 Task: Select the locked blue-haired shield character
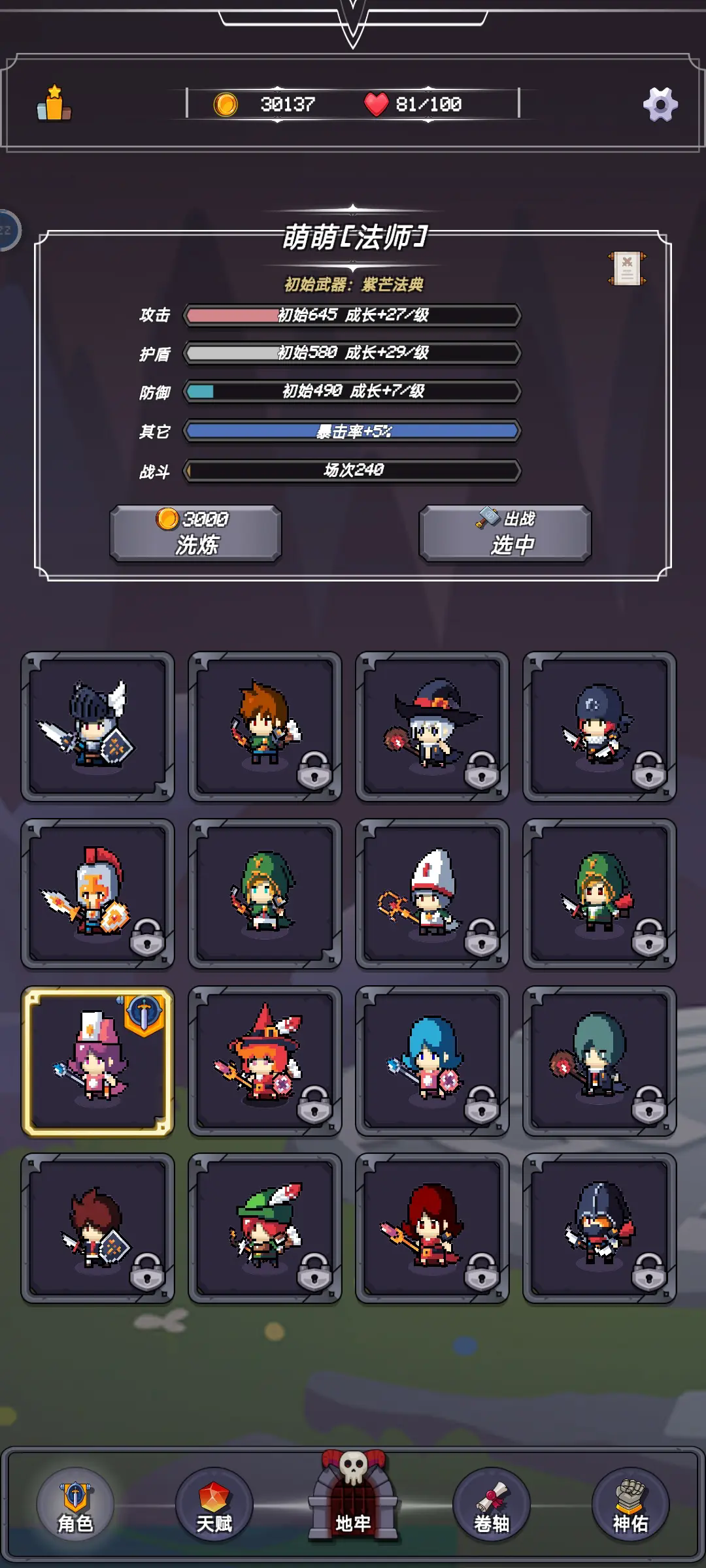pos(431,1061)
